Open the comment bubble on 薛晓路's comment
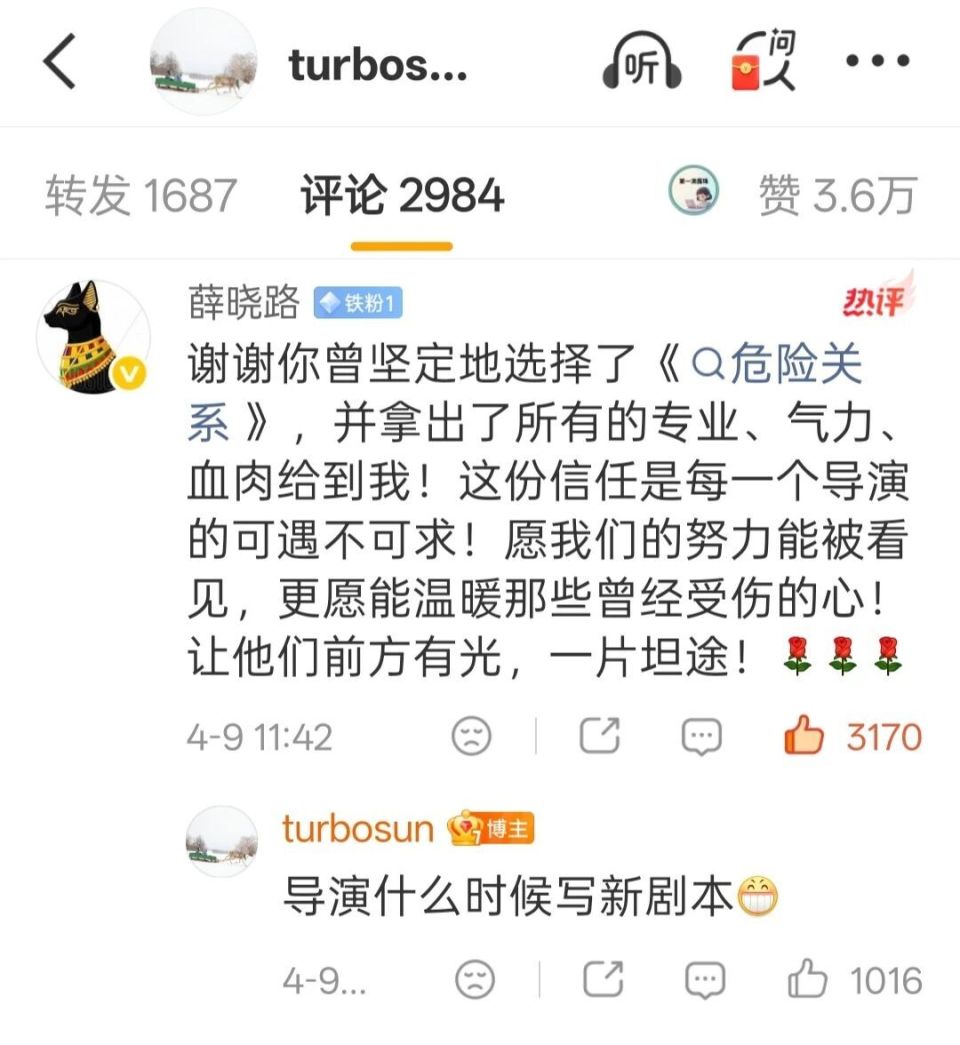 pyautogui.click(x=703, y=737)
